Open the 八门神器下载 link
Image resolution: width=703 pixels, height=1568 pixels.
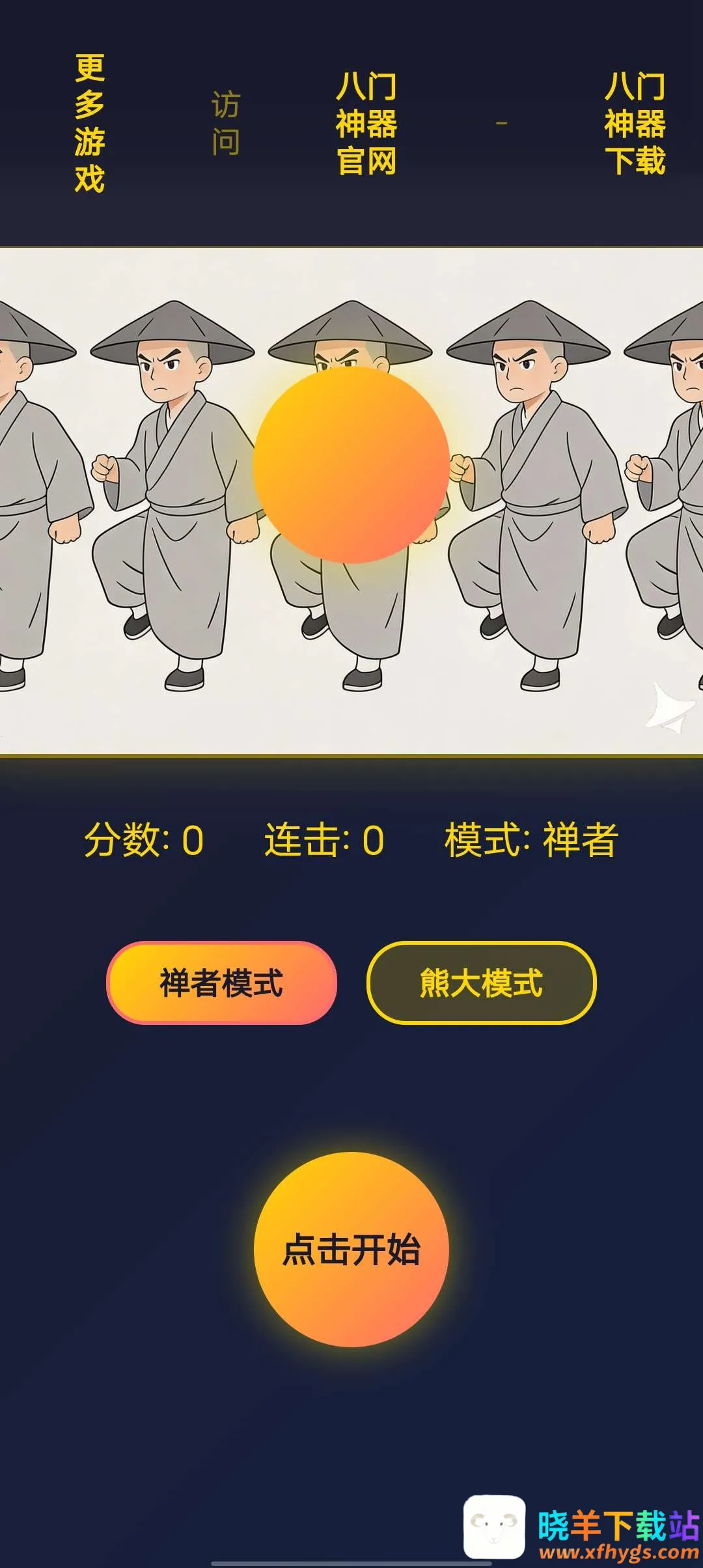[x=635, y=124]
